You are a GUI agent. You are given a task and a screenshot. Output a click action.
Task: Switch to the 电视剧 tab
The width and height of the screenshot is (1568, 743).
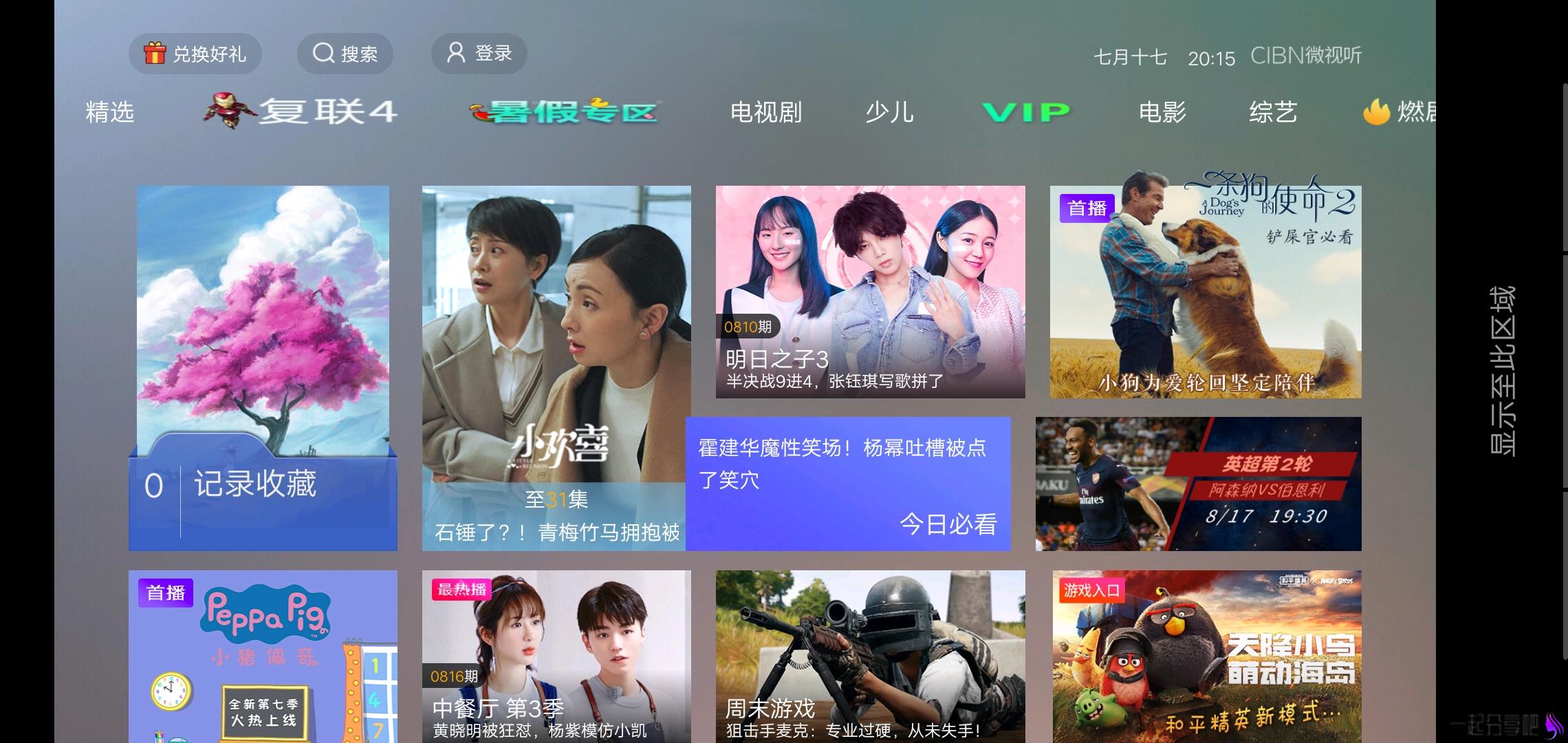point(765,111)
